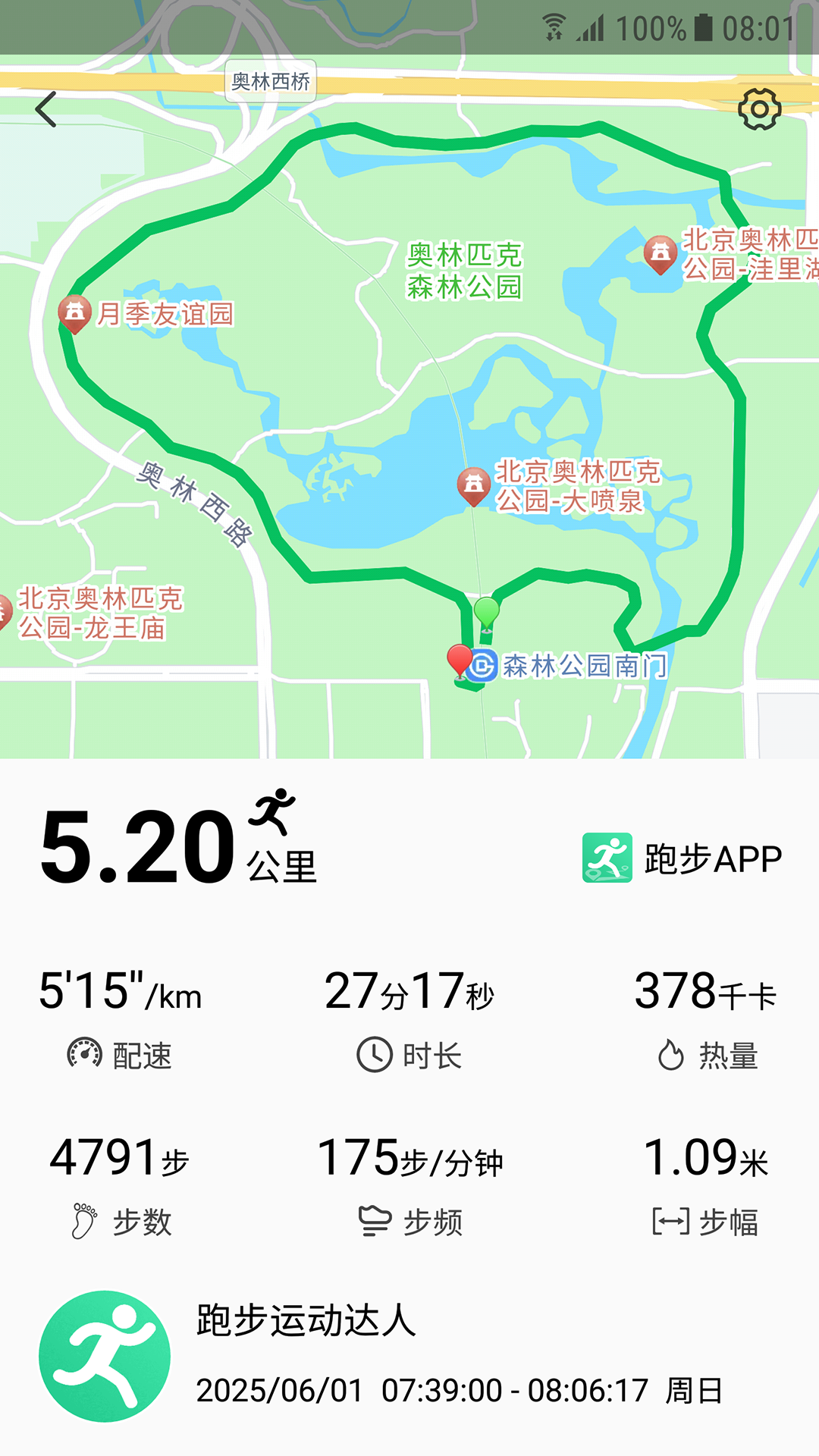Tap the flame icon beside 热量
This screenshot has height=1456, width=819.
(x=670, y=1053)
